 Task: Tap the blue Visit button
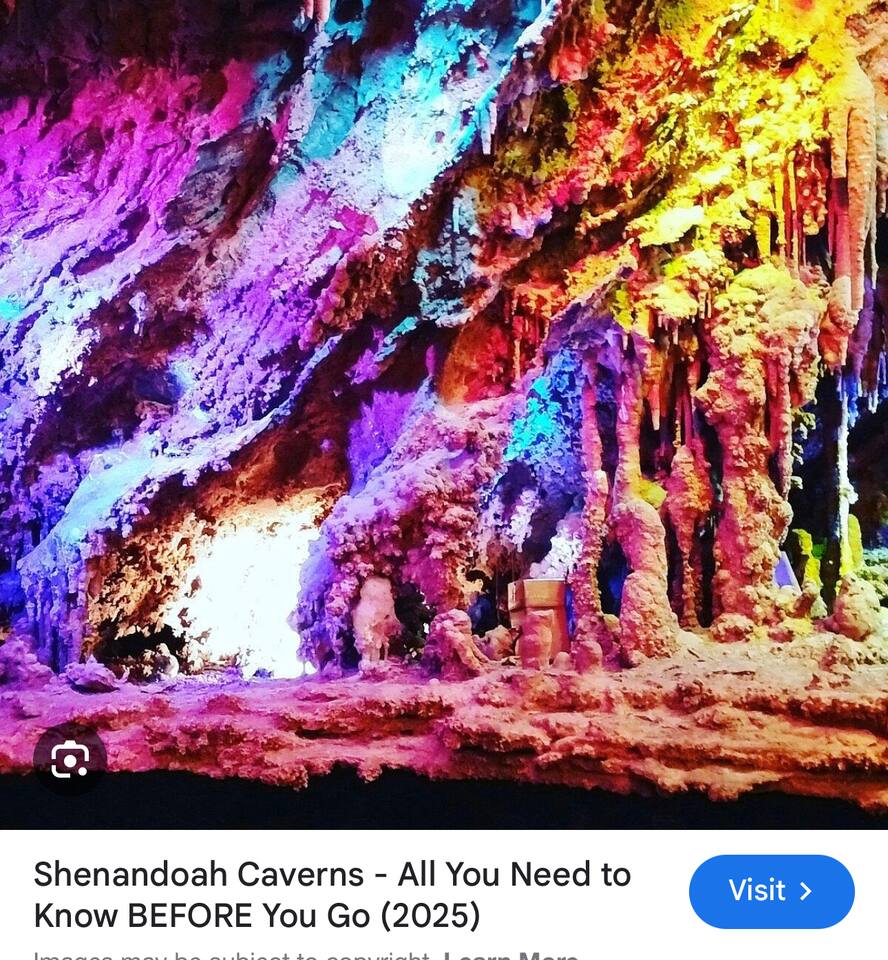click(771, 891)
